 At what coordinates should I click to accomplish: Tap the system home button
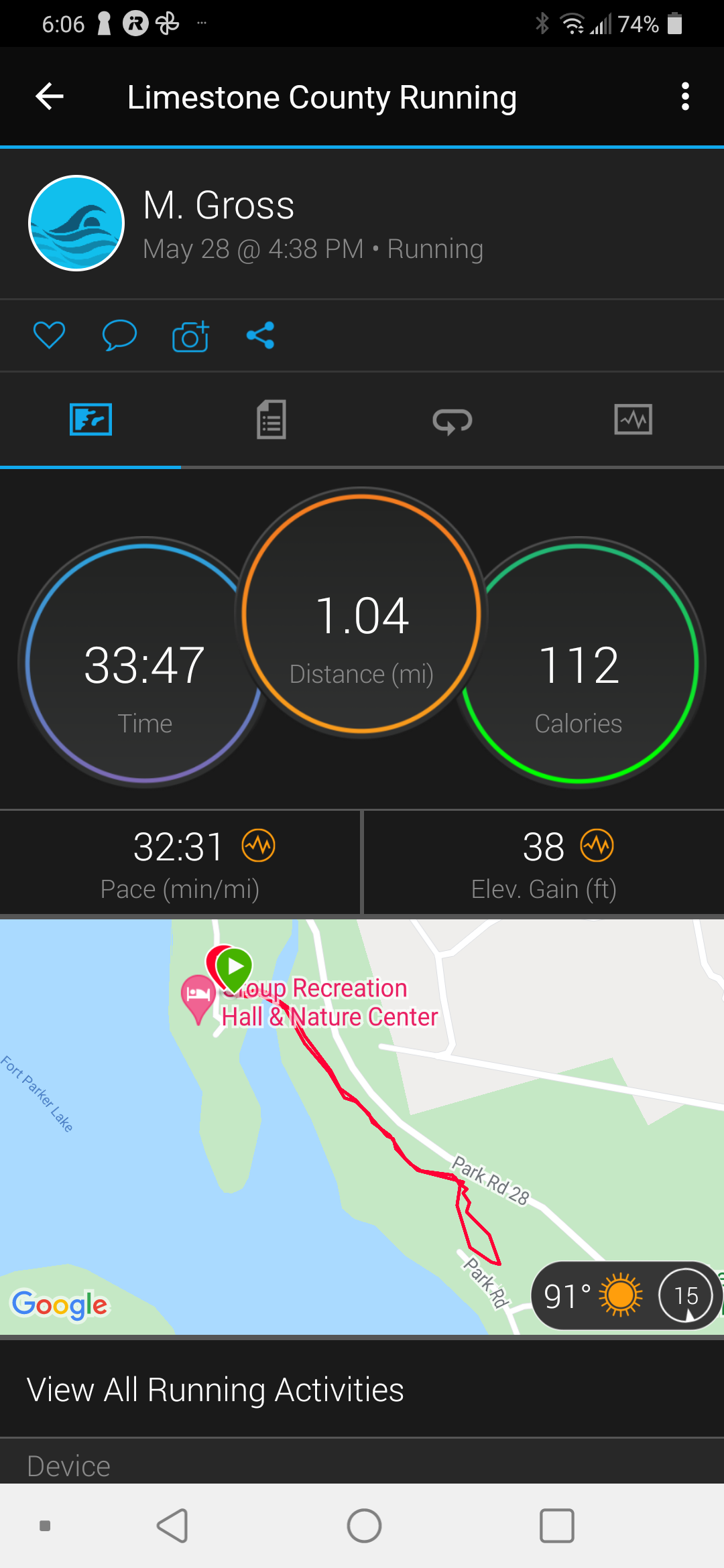click(x=364, y=1526)
